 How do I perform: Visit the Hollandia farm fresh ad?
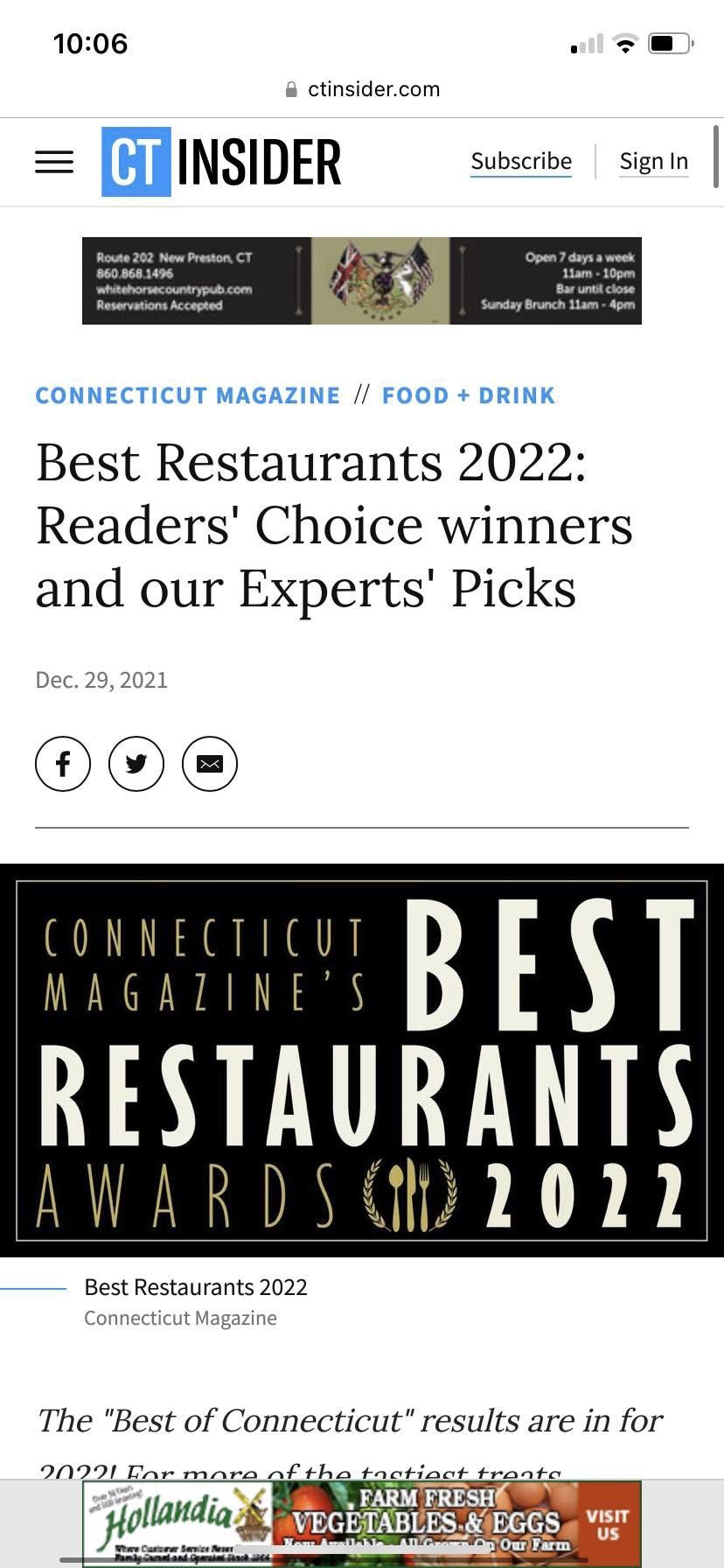pos(361,1522)
